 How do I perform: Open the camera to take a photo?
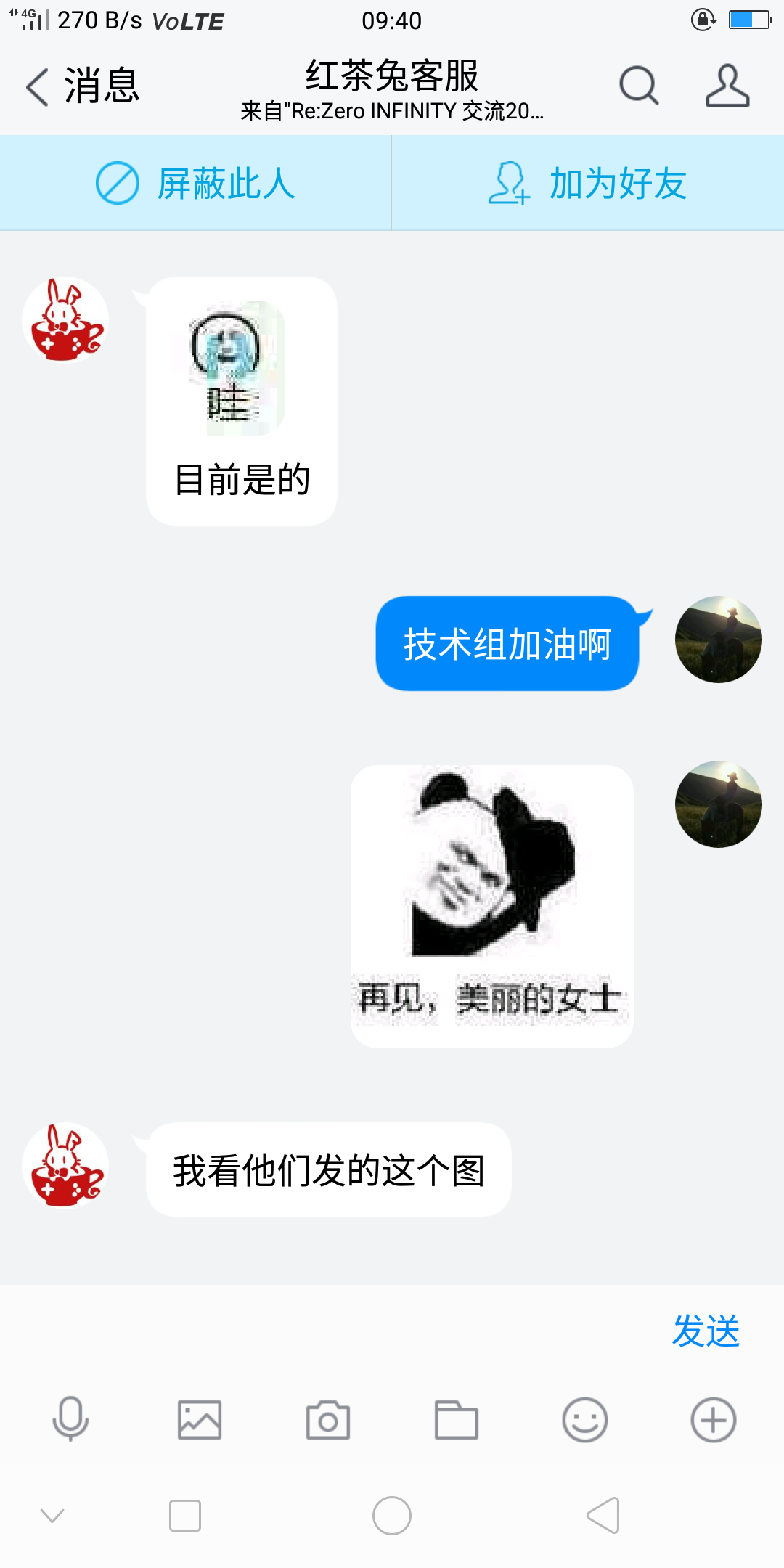(x=328, y=1421)
